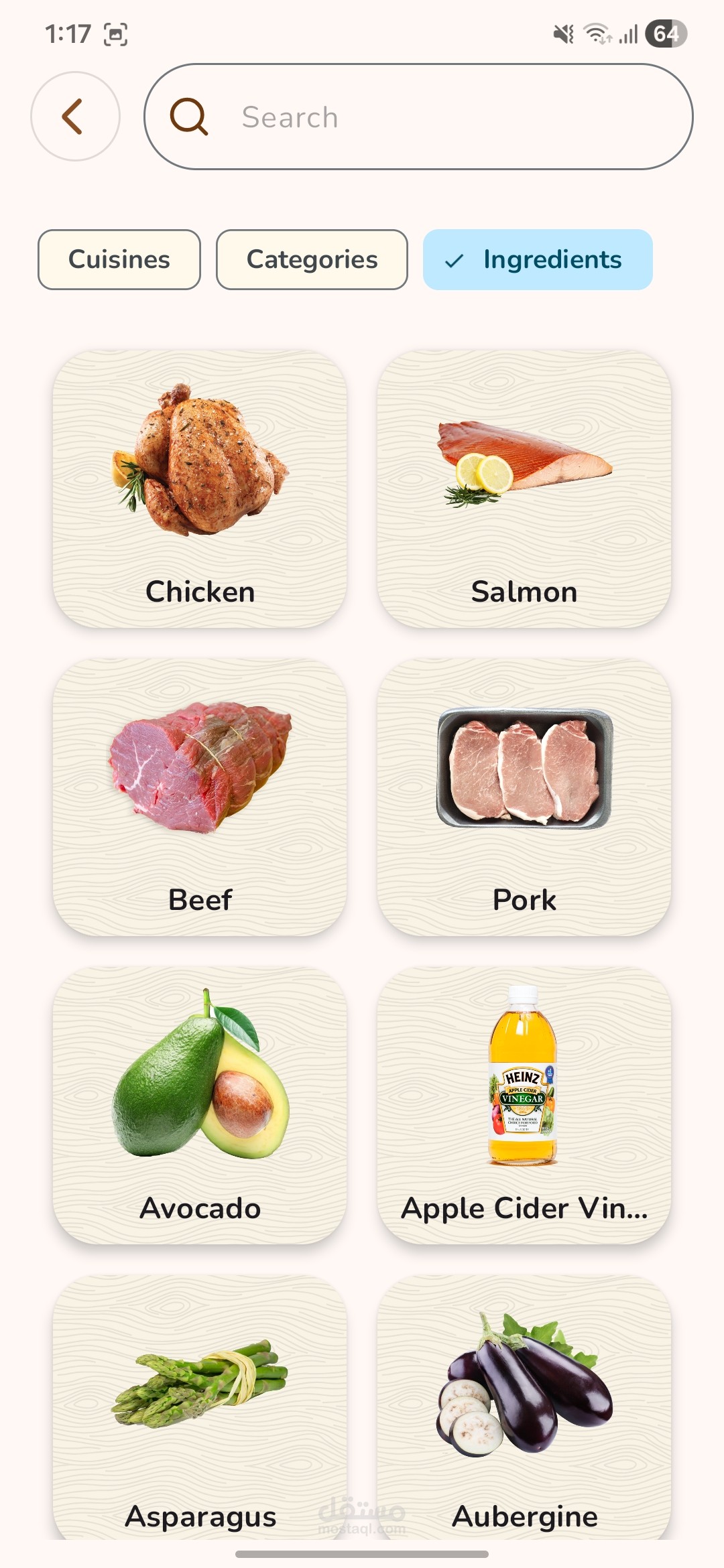Choose the Salmon ingredient card
The width and height of the screenshot is (724, 1568).
[524, 489]
